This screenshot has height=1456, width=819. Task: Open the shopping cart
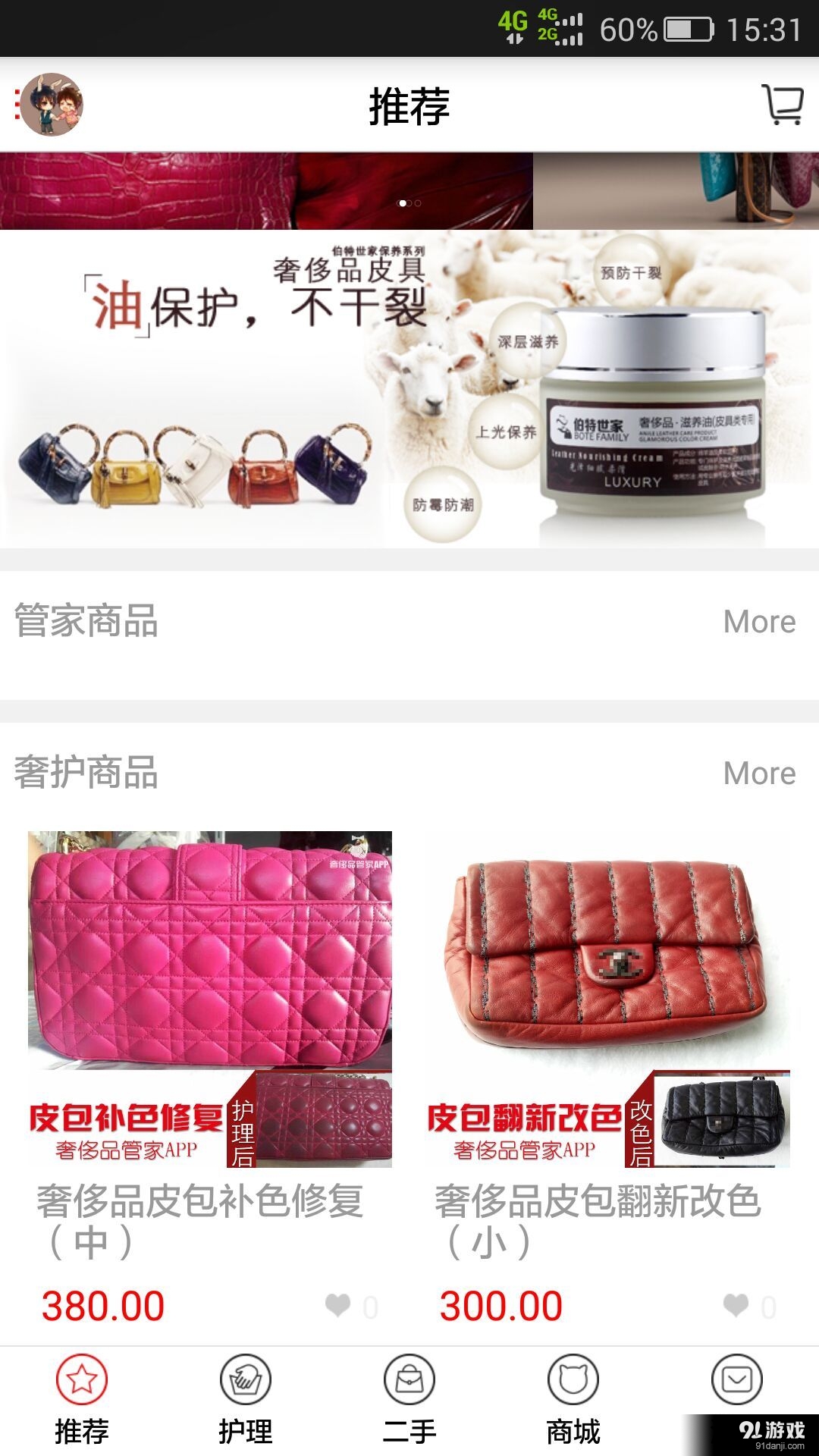coord(784,105)
